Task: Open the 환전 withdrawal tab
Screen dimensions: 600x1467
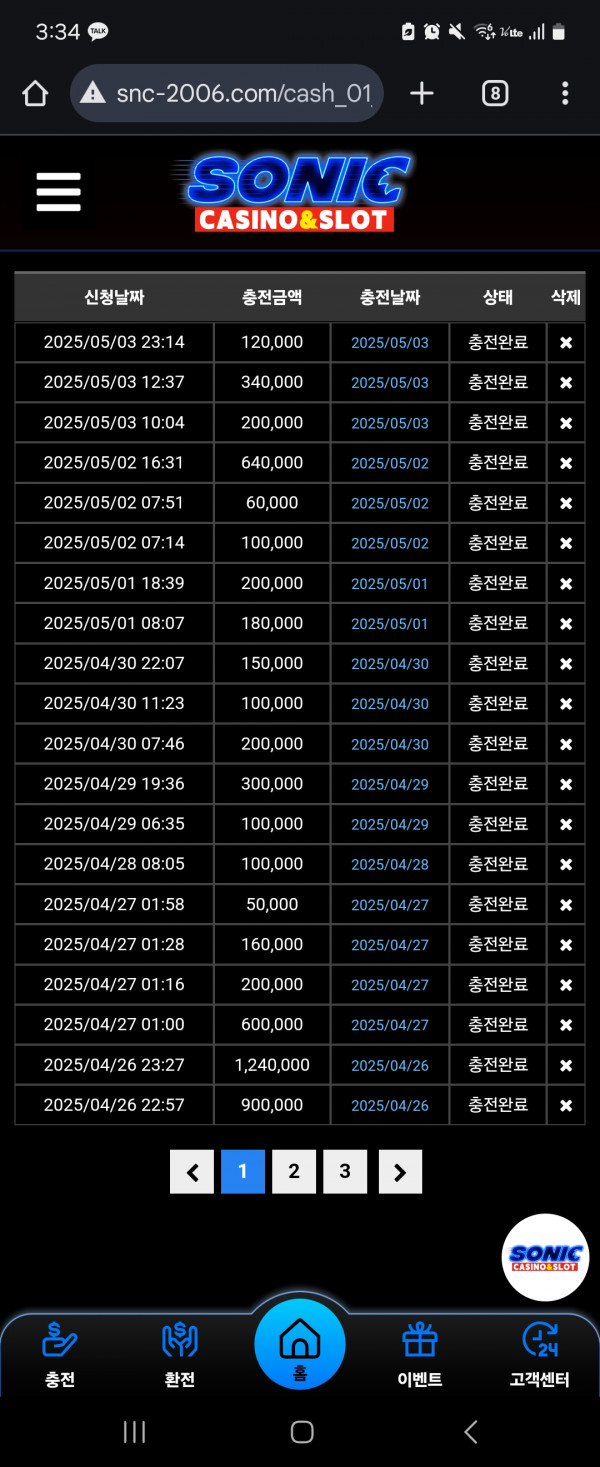Action: tap(180, 1355)
